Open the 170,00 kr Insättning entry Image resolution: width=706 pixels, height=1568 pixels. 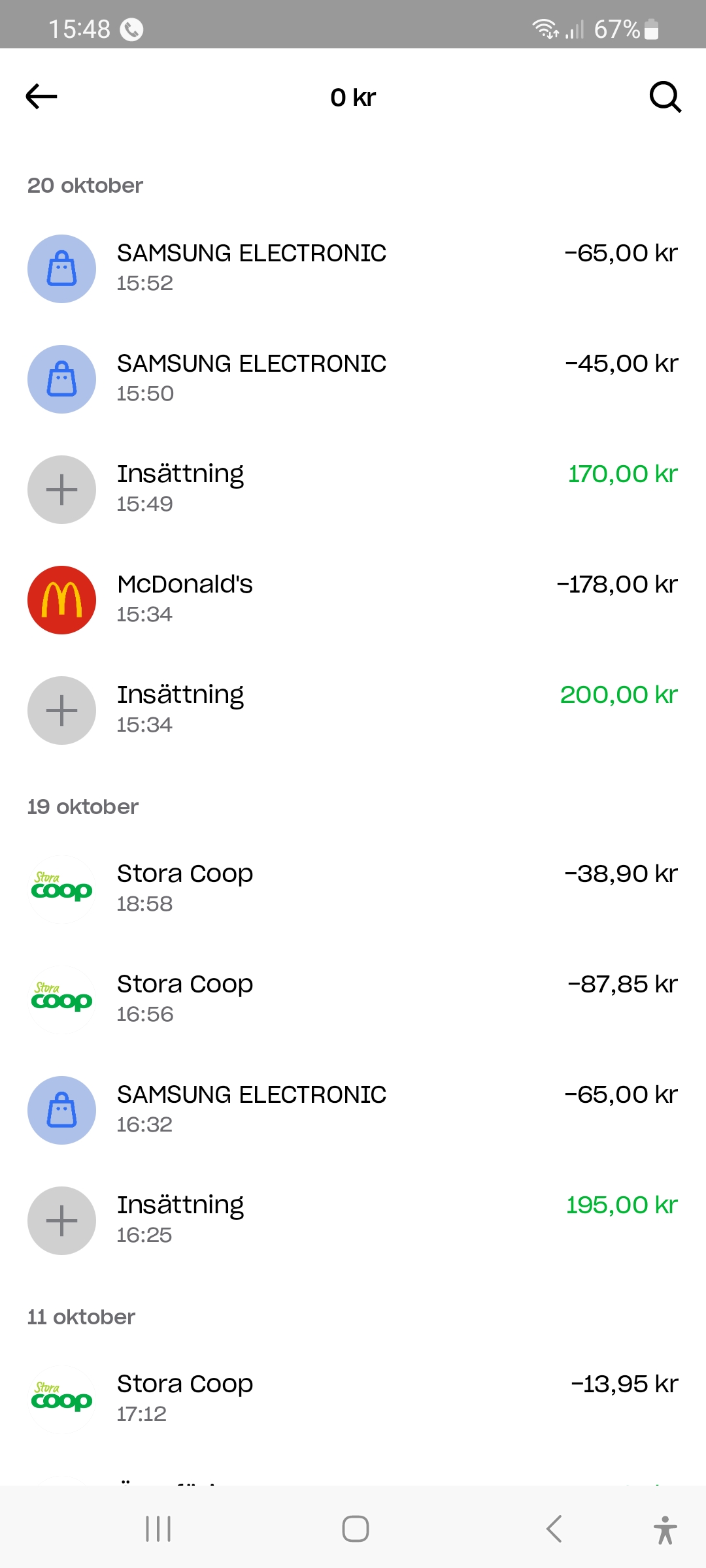tap(353, 489)
